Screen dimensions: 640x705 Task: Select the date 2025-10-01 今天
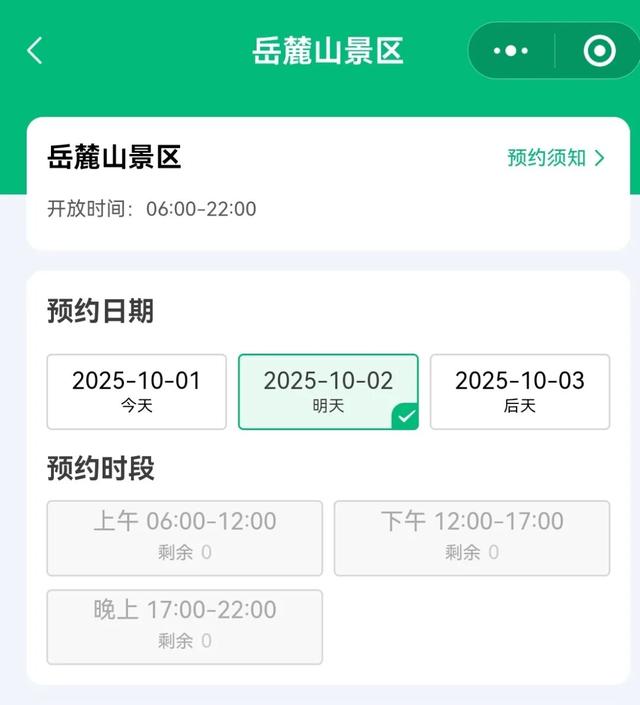(137, 391)
